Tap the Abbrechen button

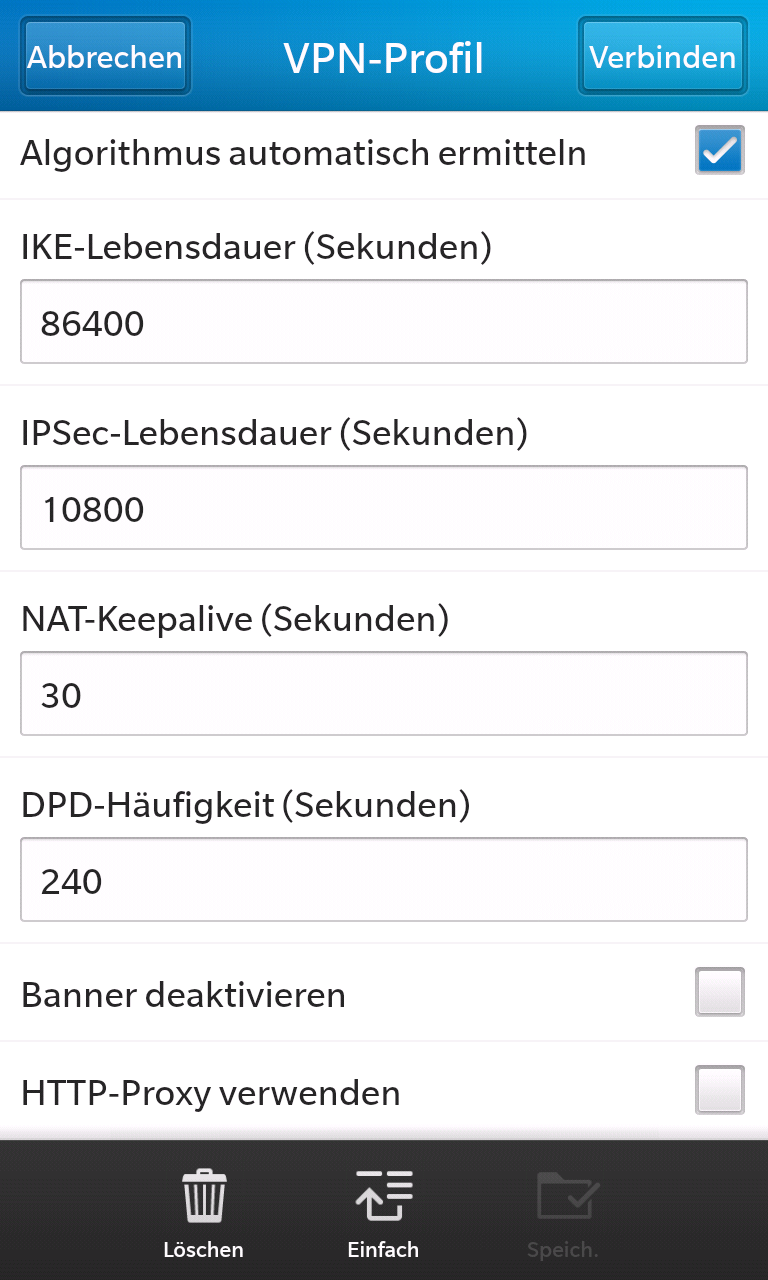[x=105, y=57]
